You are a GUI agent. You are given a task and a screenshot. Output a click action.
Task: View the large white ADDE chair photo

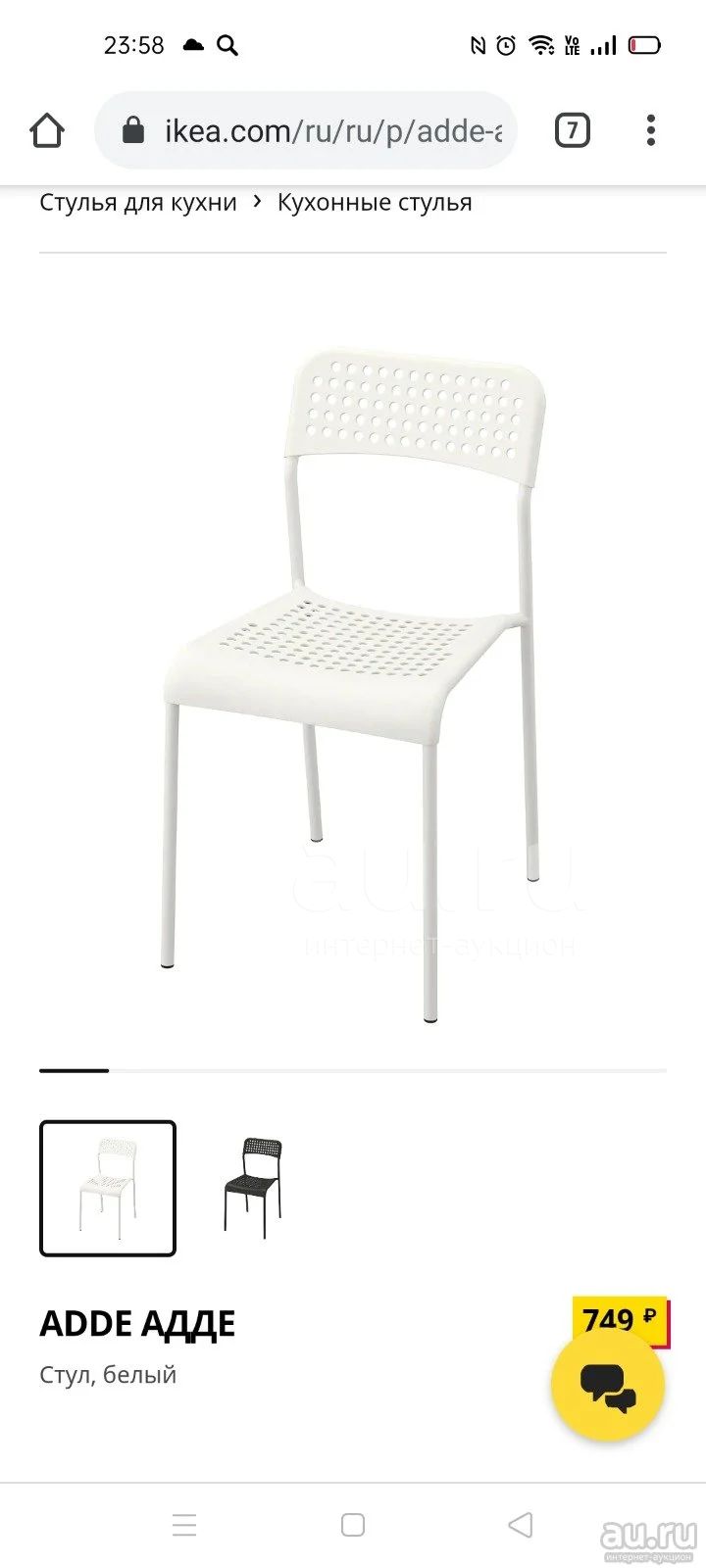pos(353,685)
